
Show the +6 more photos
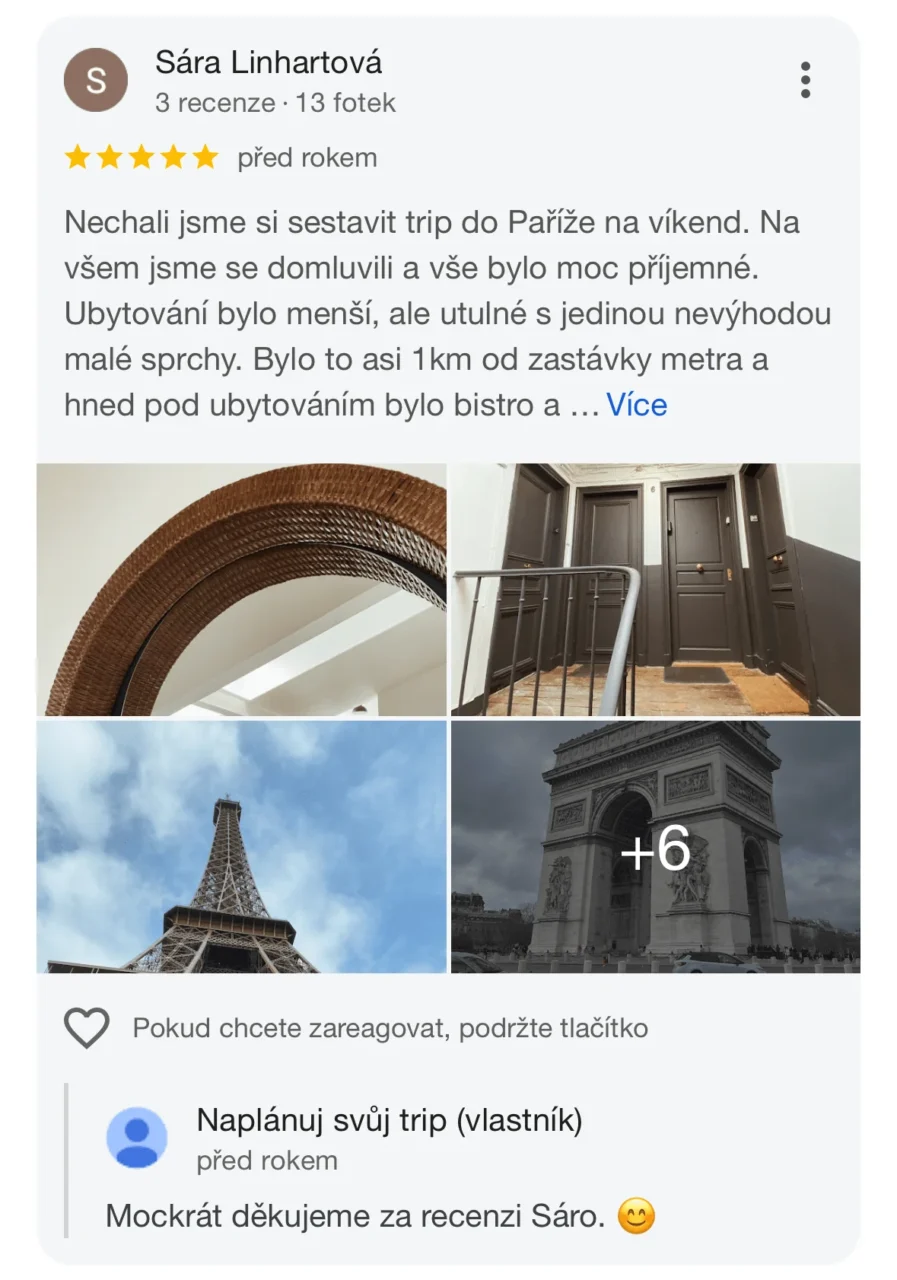coord(655,846)
